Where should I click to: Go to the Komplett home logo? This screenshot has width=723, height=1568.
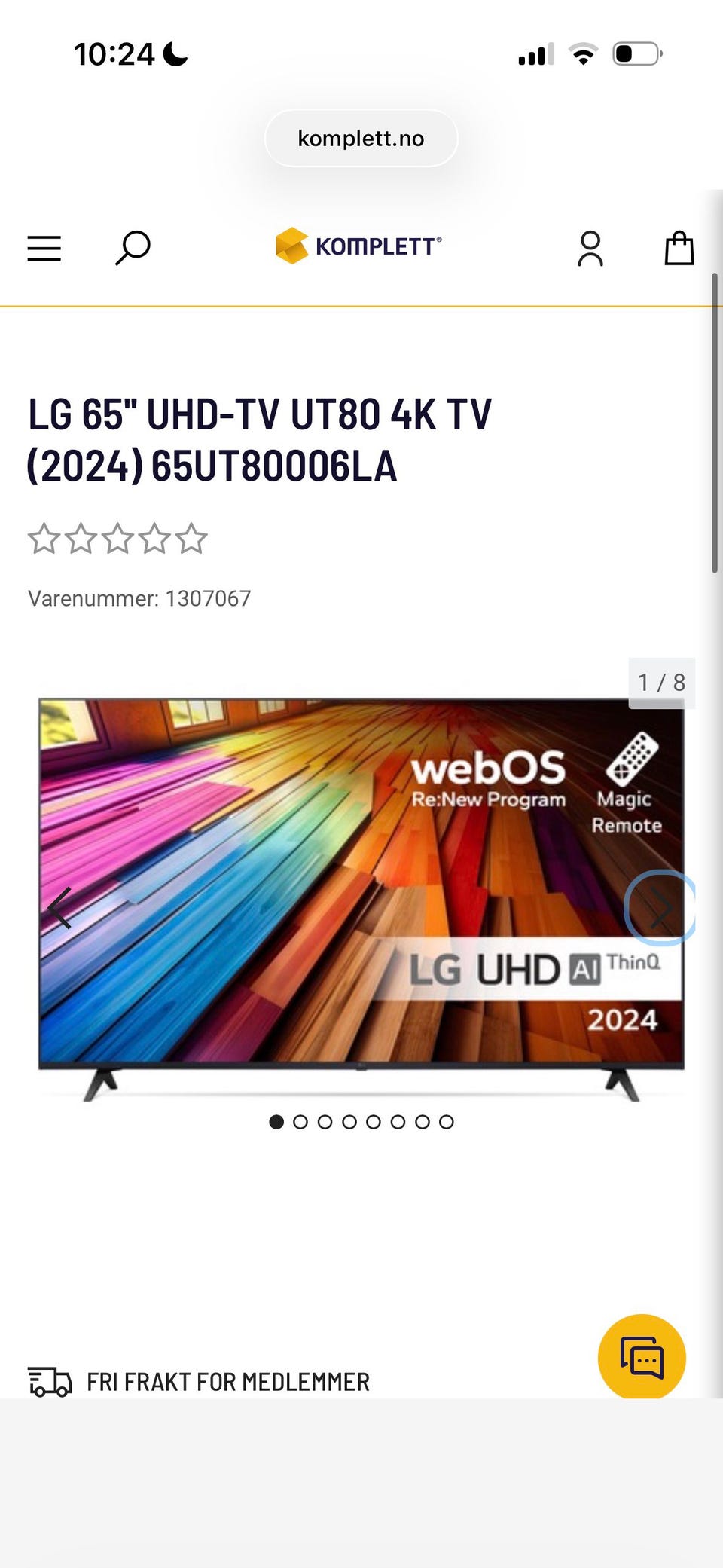358,246
